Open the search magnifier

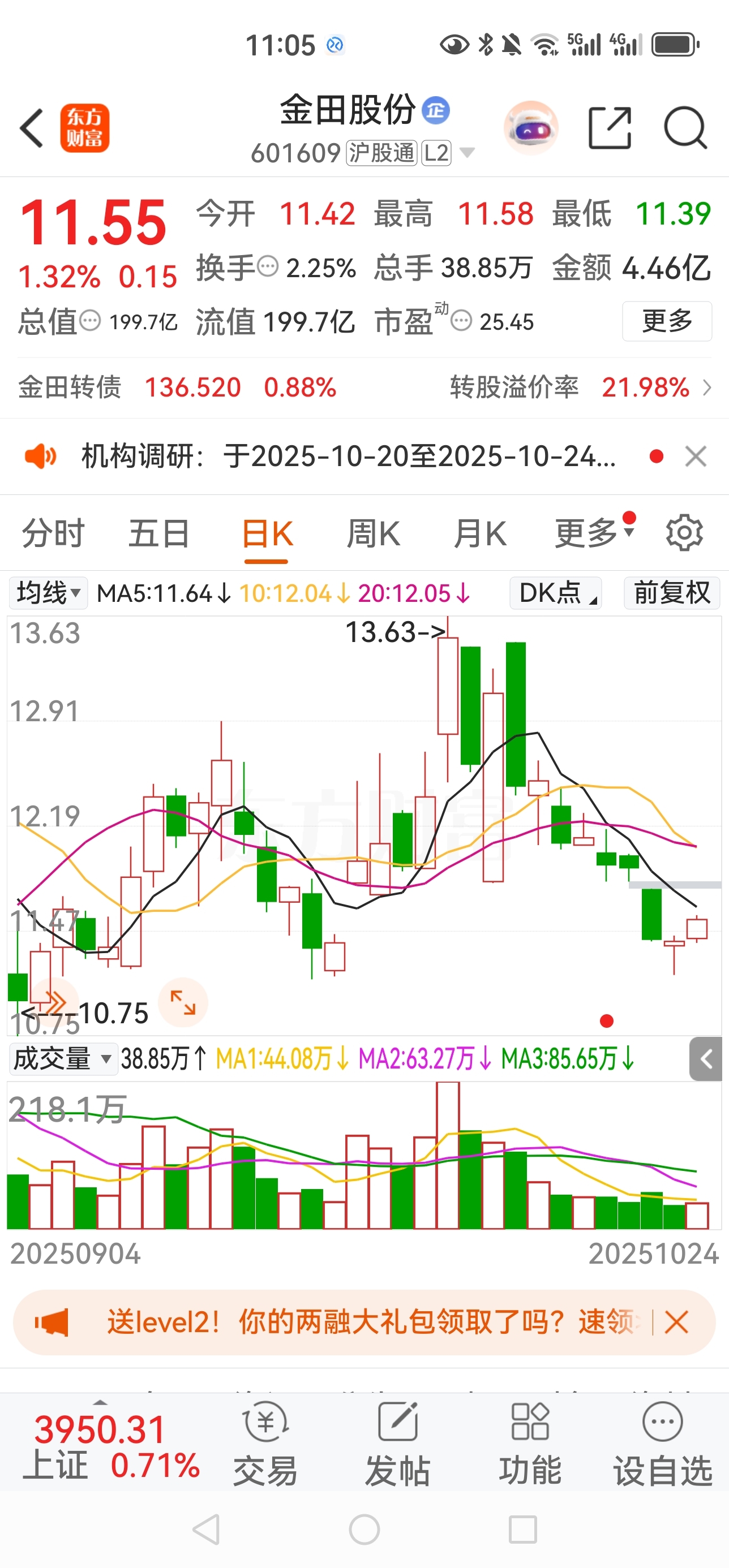pyautogui.click(x=685, y=128)
